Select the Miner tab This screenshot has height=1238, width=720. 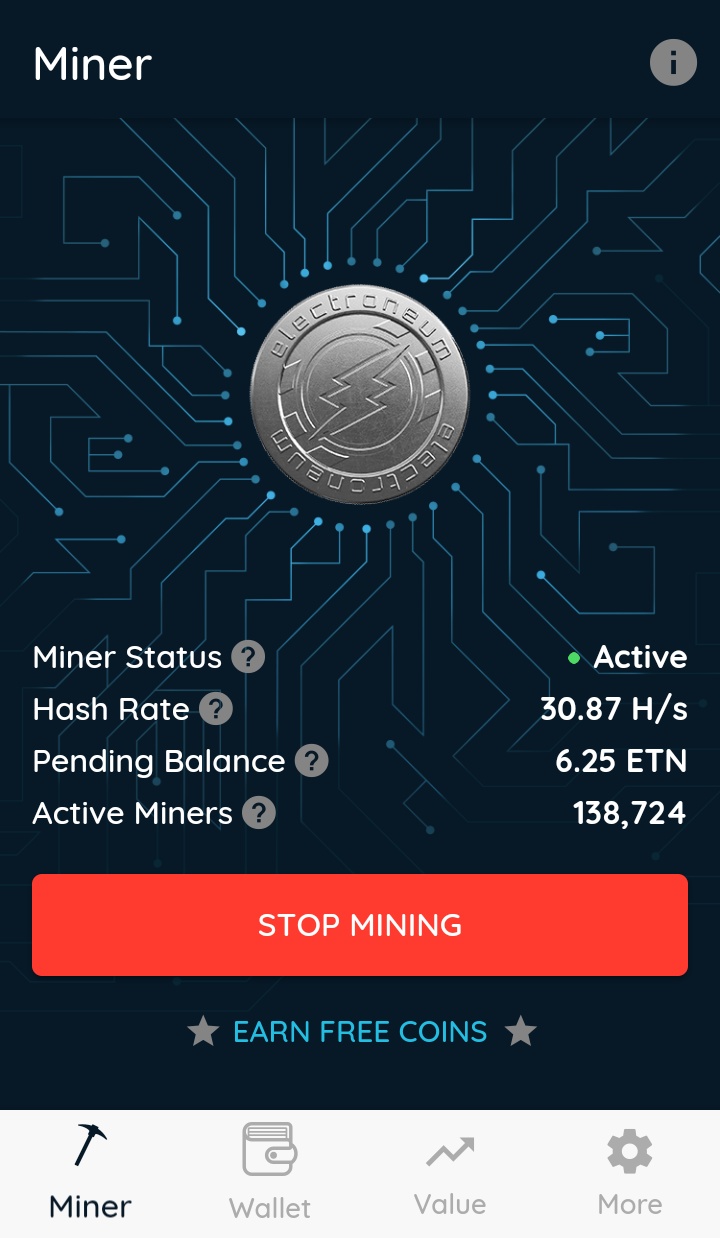click(x=90, y=1173)
